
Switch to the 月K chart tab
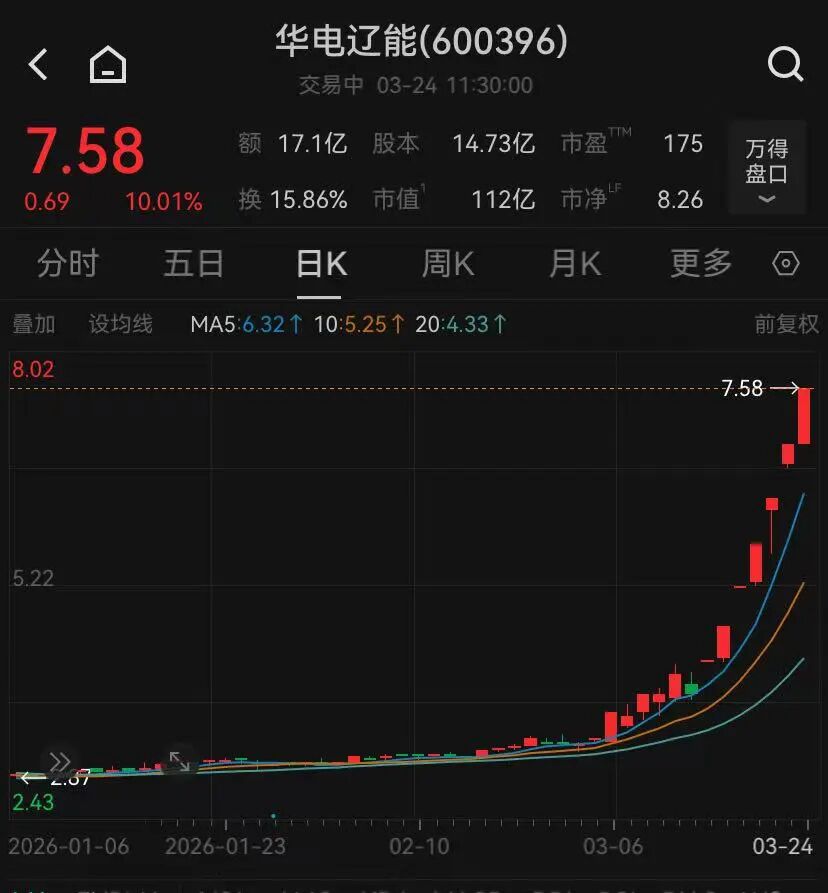coord(574,264)
